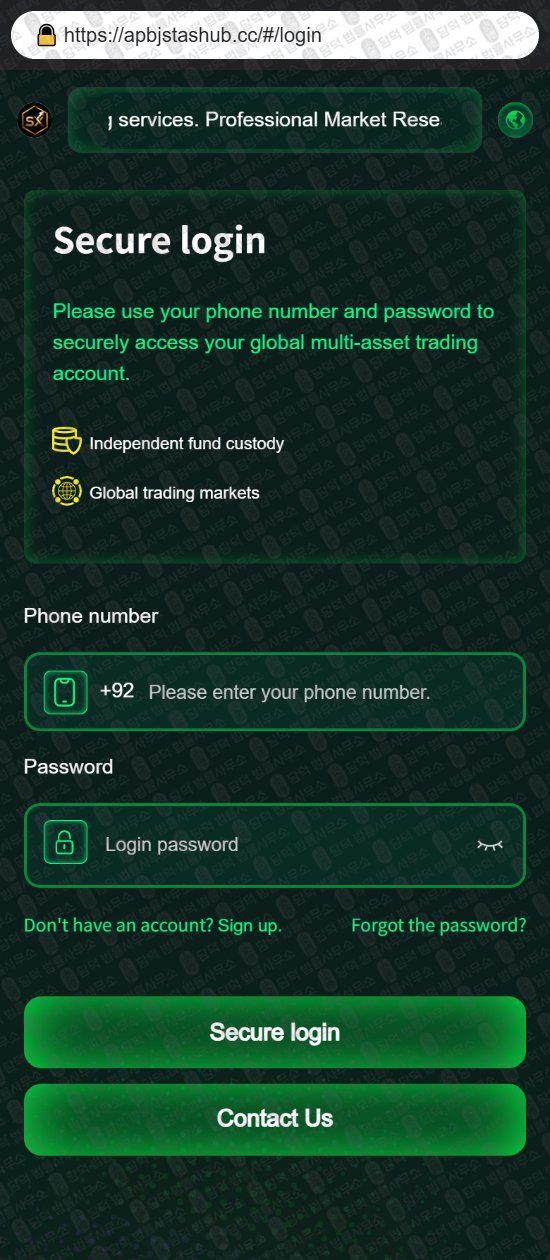The image size is (550, 1260).
Task: Hit the Secure login button
Action: [275, 1032]
